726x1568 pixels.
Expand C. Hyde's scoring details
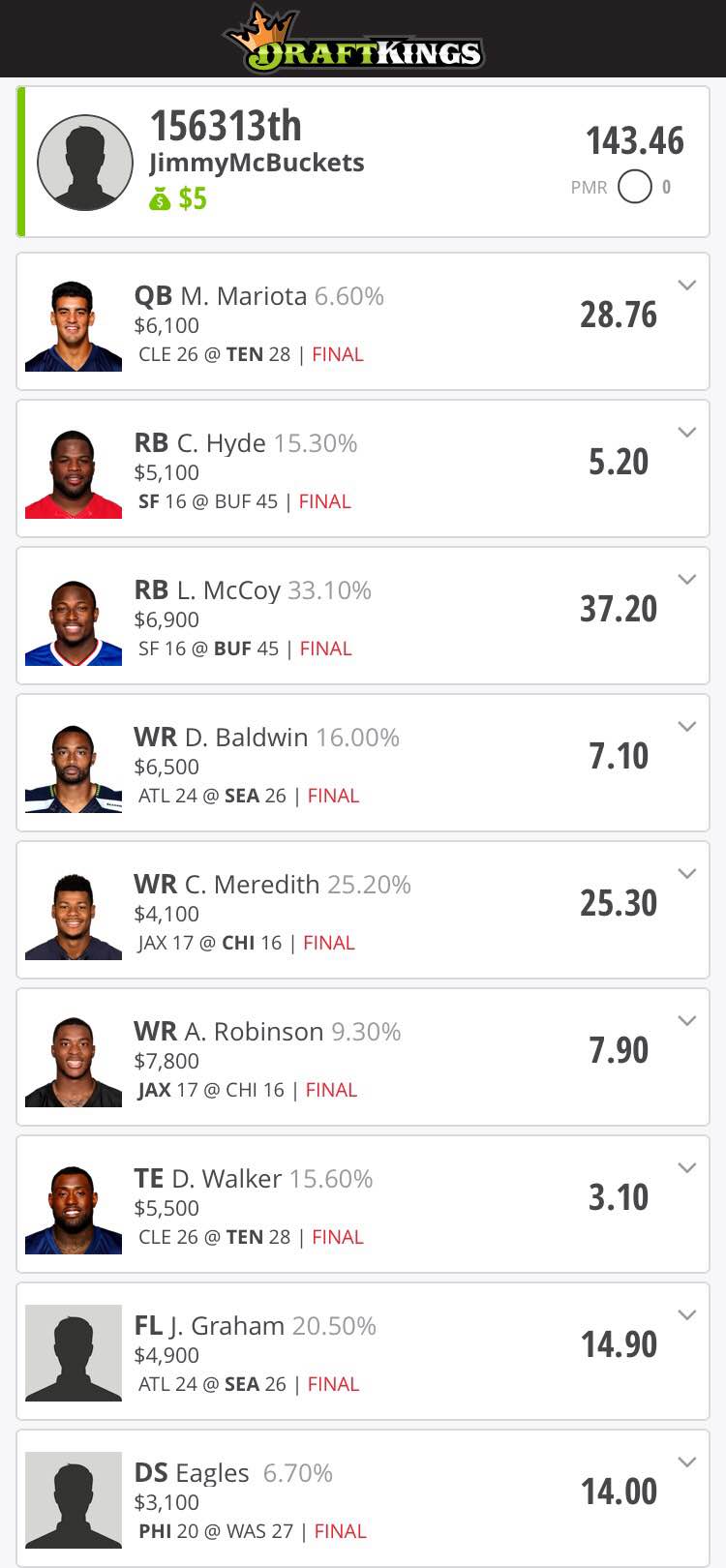pos(687,432)
